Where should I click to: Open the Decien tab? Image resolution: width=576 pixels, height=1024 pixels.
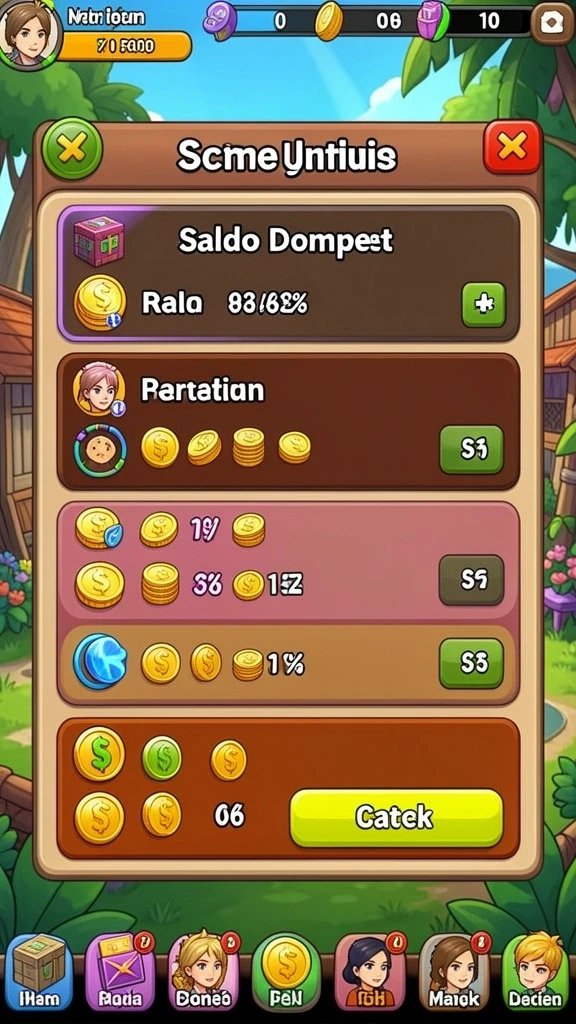click(x=536, y=972)
